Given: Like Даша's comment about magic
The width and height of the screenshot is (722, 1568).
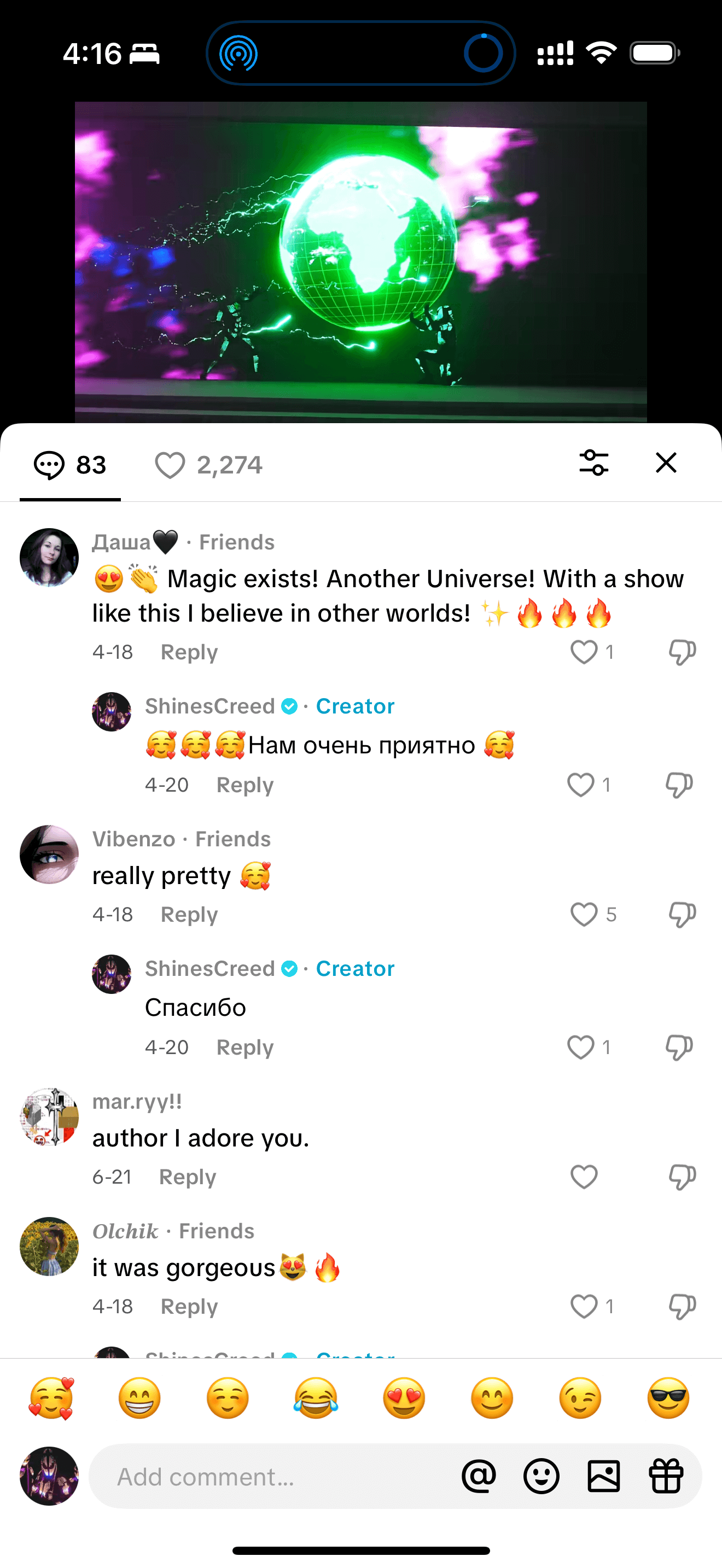Looking at the screenshot, I should 583,652.
